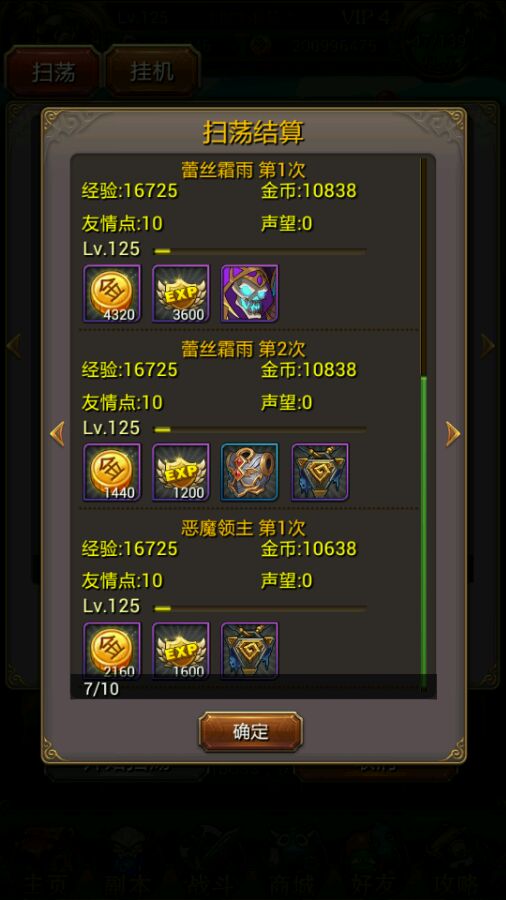Image resolution: width=506 pixels, height=900 pixels.
Task: Open the triangular emblem reward under 恶魔领主
Action: point(250,650)
